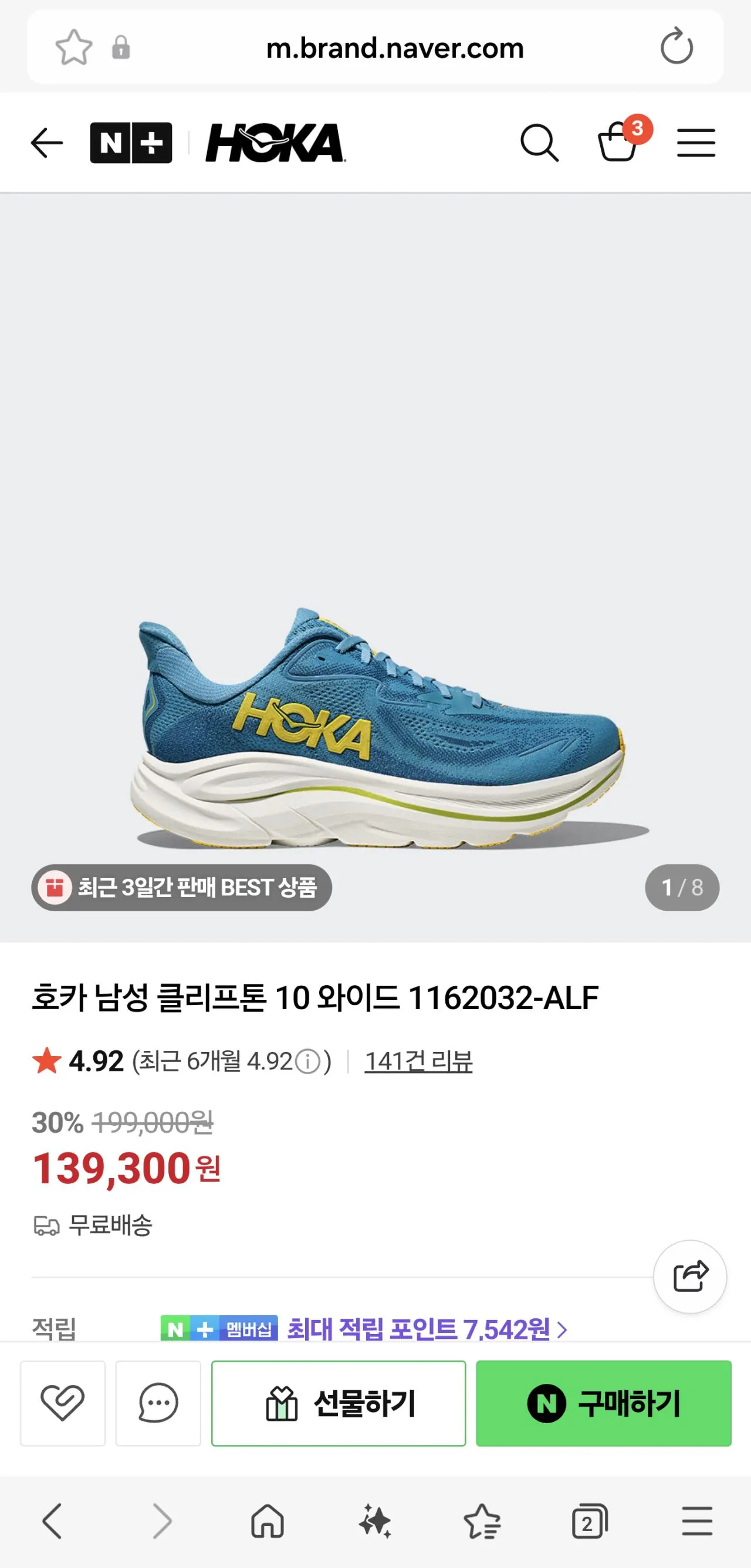
Task: Open the shopping cart with 3 items
Action: (x=617, y=143)
